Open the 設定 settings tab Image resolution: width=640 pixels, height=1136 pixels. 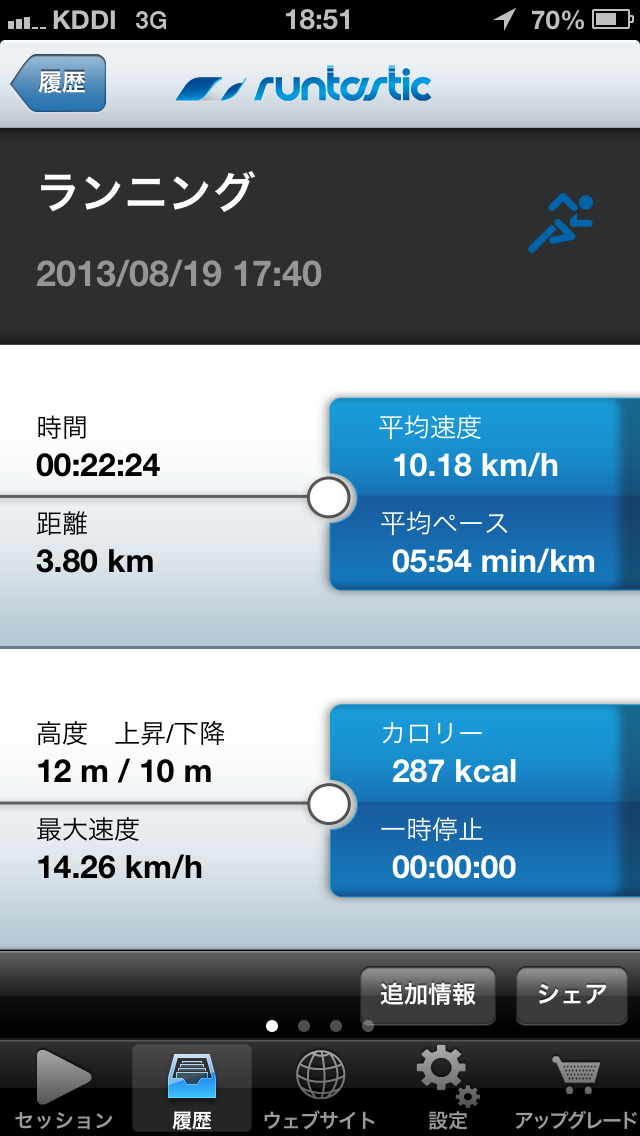tap(447, 1090)
